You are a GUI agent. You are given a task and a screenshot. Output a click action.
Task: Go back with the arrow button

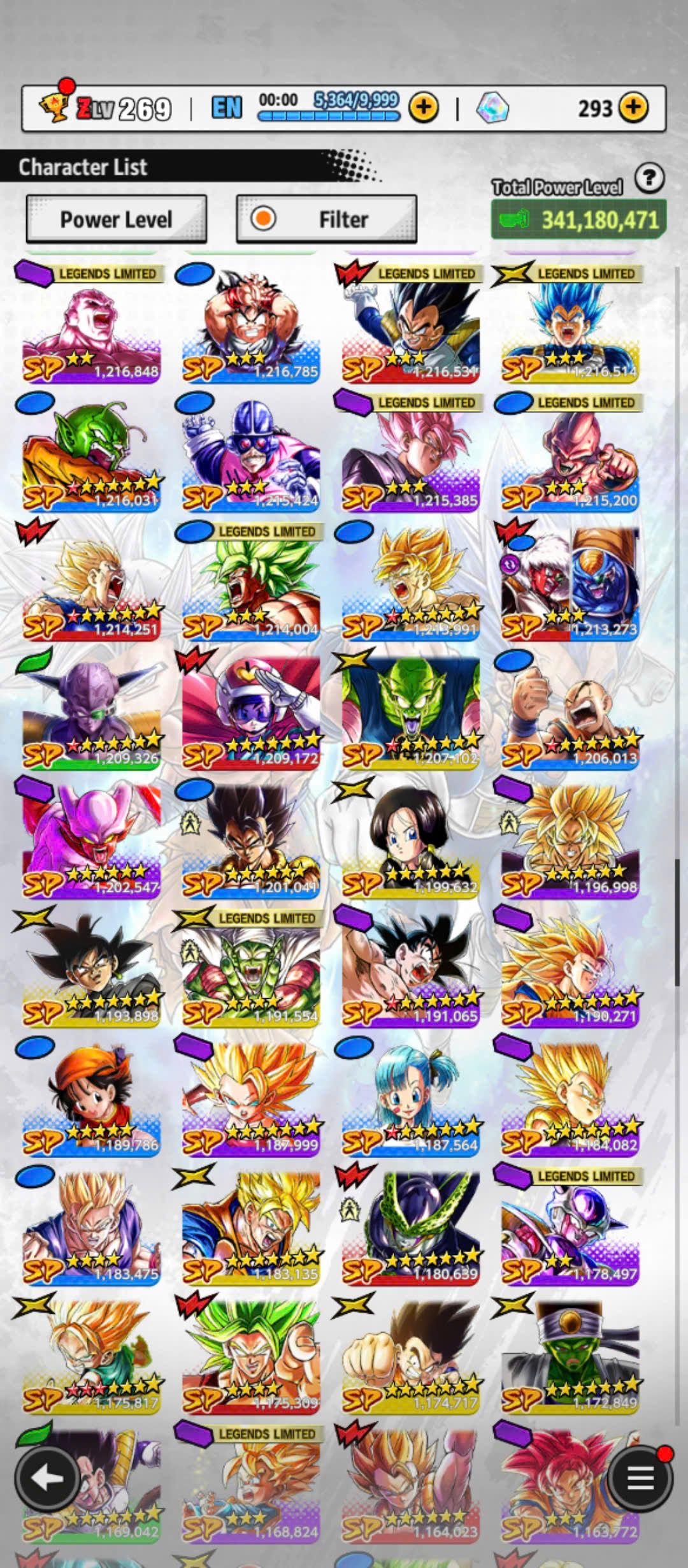(x=47, y=1477)
